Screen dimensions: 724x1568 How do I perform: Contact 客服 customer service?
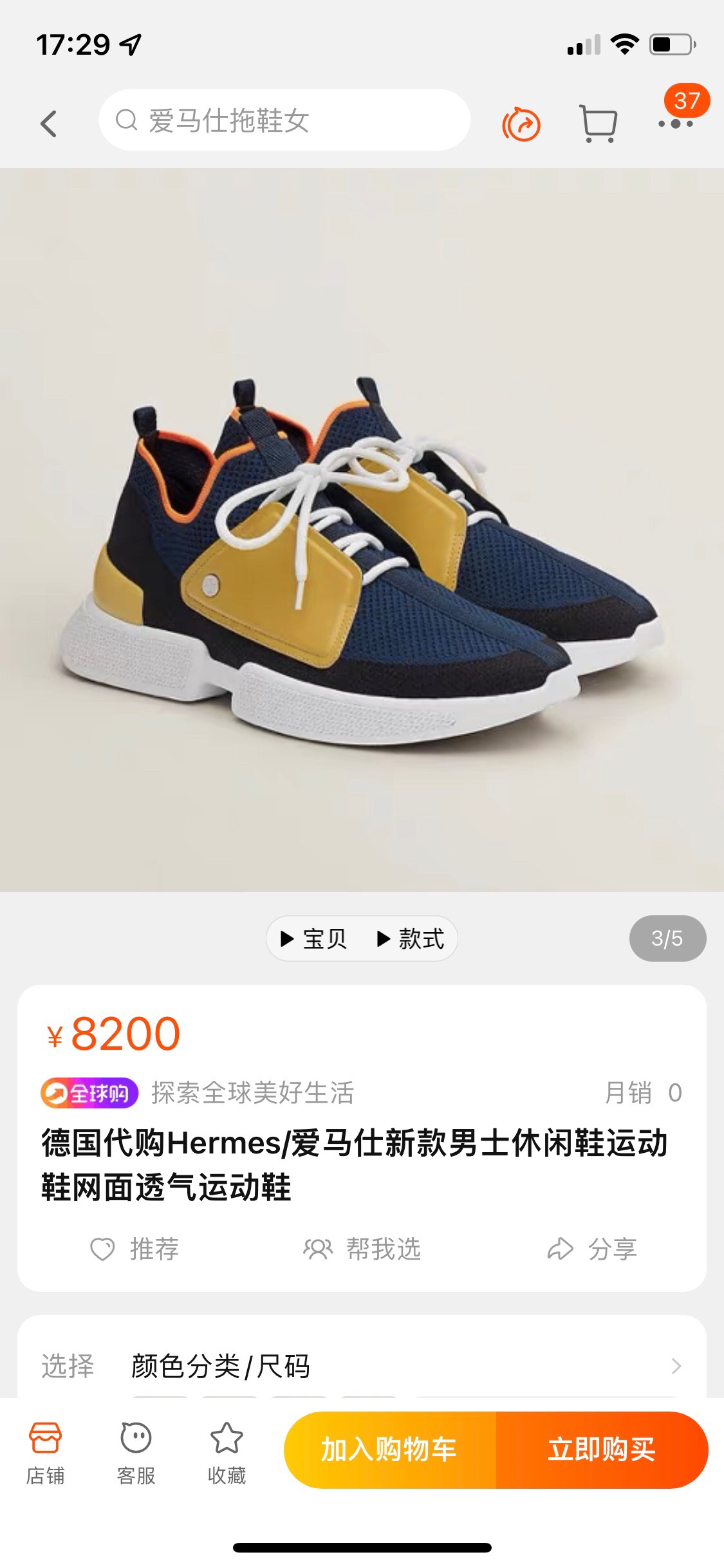pos(136,1453)
